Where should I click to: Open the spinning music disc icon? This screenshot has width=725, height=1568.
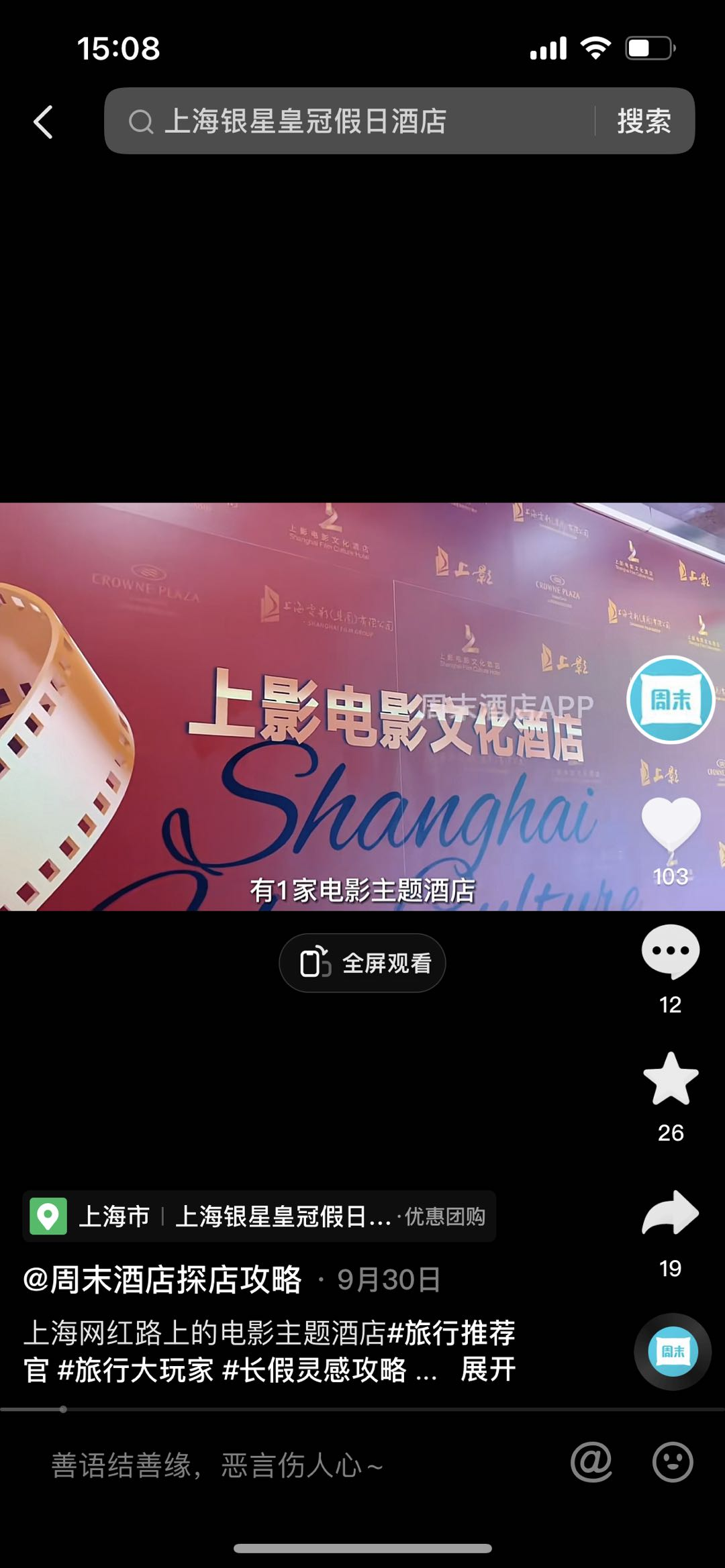(x=673, y=1351)
